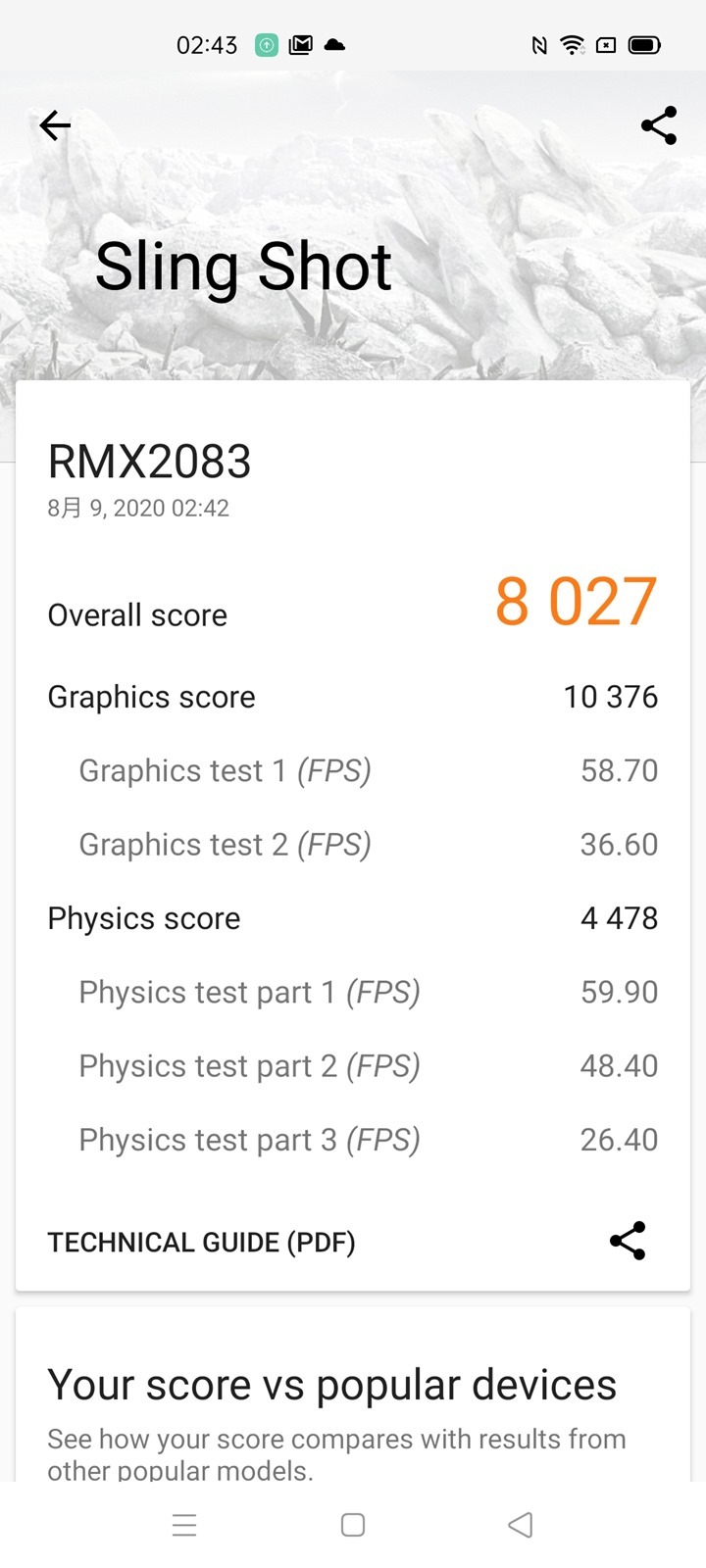The image size is (706, 1568).
Task: Open the Technical Guide (PDF) link
Action: [x=201, y=1243]
